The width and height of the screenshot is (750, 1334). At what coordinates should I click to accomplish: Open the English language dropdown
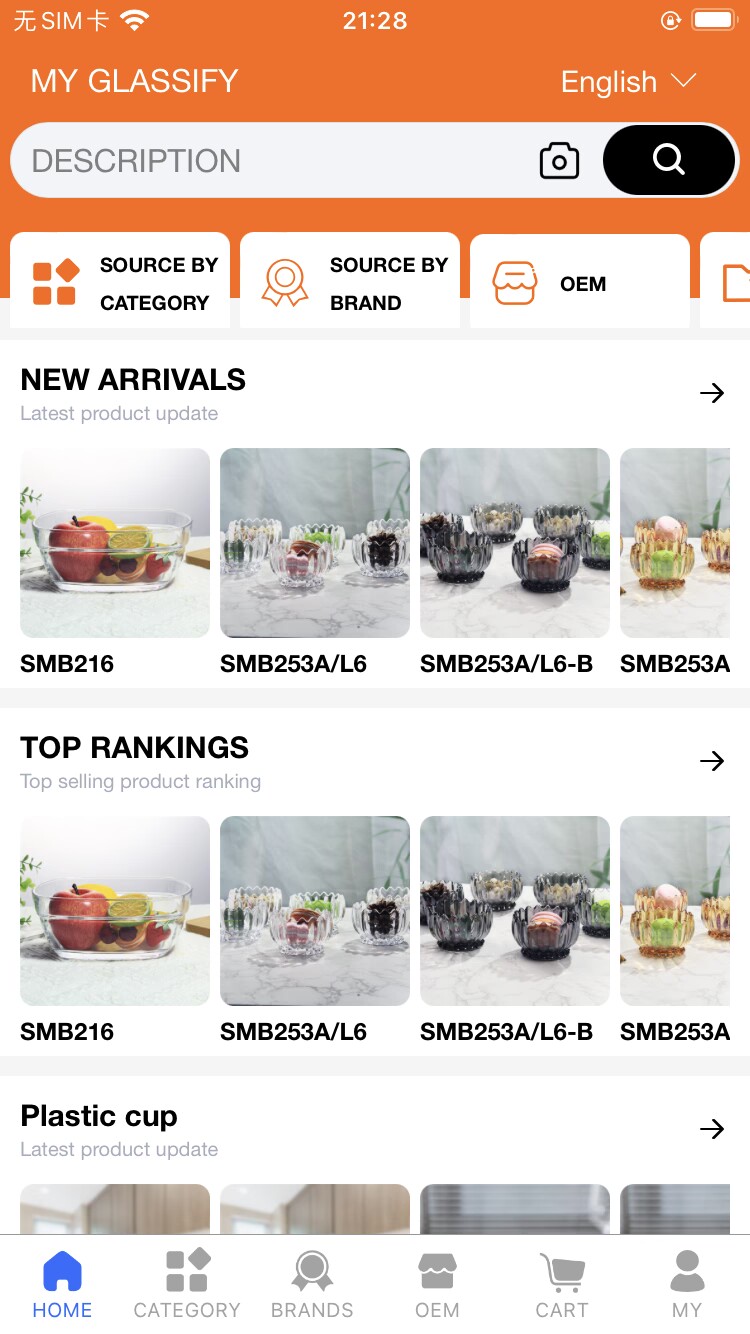(627, 82)
